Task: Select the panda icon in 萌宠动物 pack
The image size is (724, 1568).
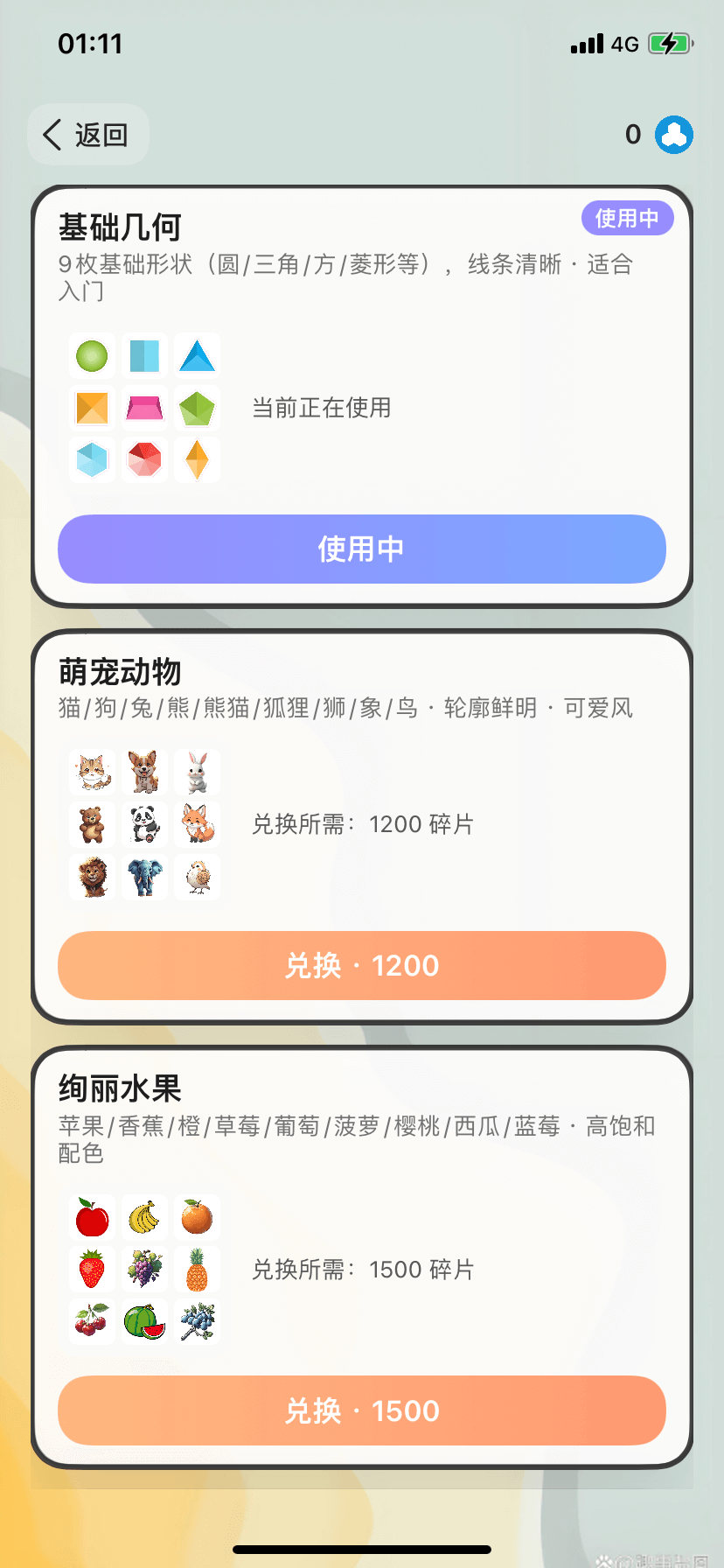Action: pos(144,824)
